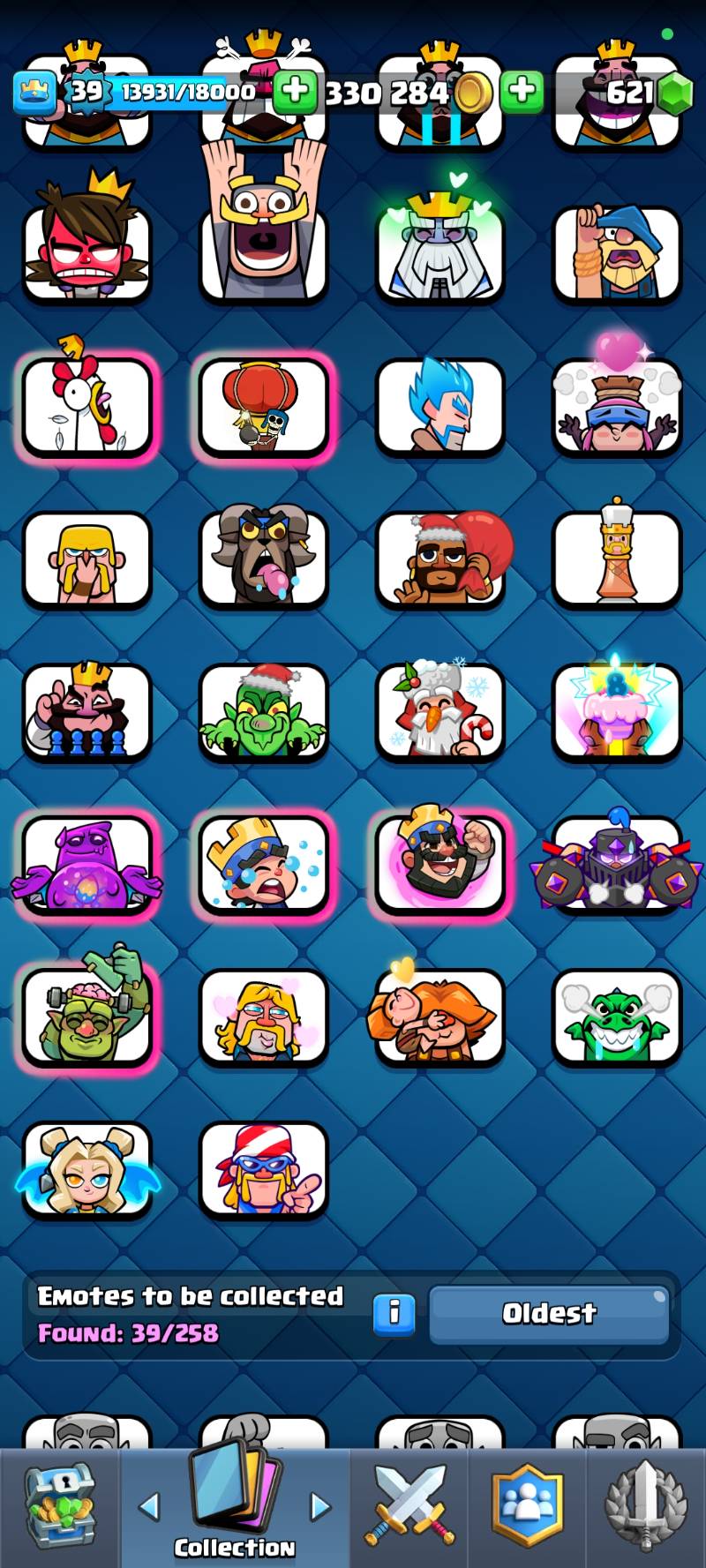Go to the previous Collection page with left arrow
Viewport: 706px width, 1568px height.
pos(149,1507)
